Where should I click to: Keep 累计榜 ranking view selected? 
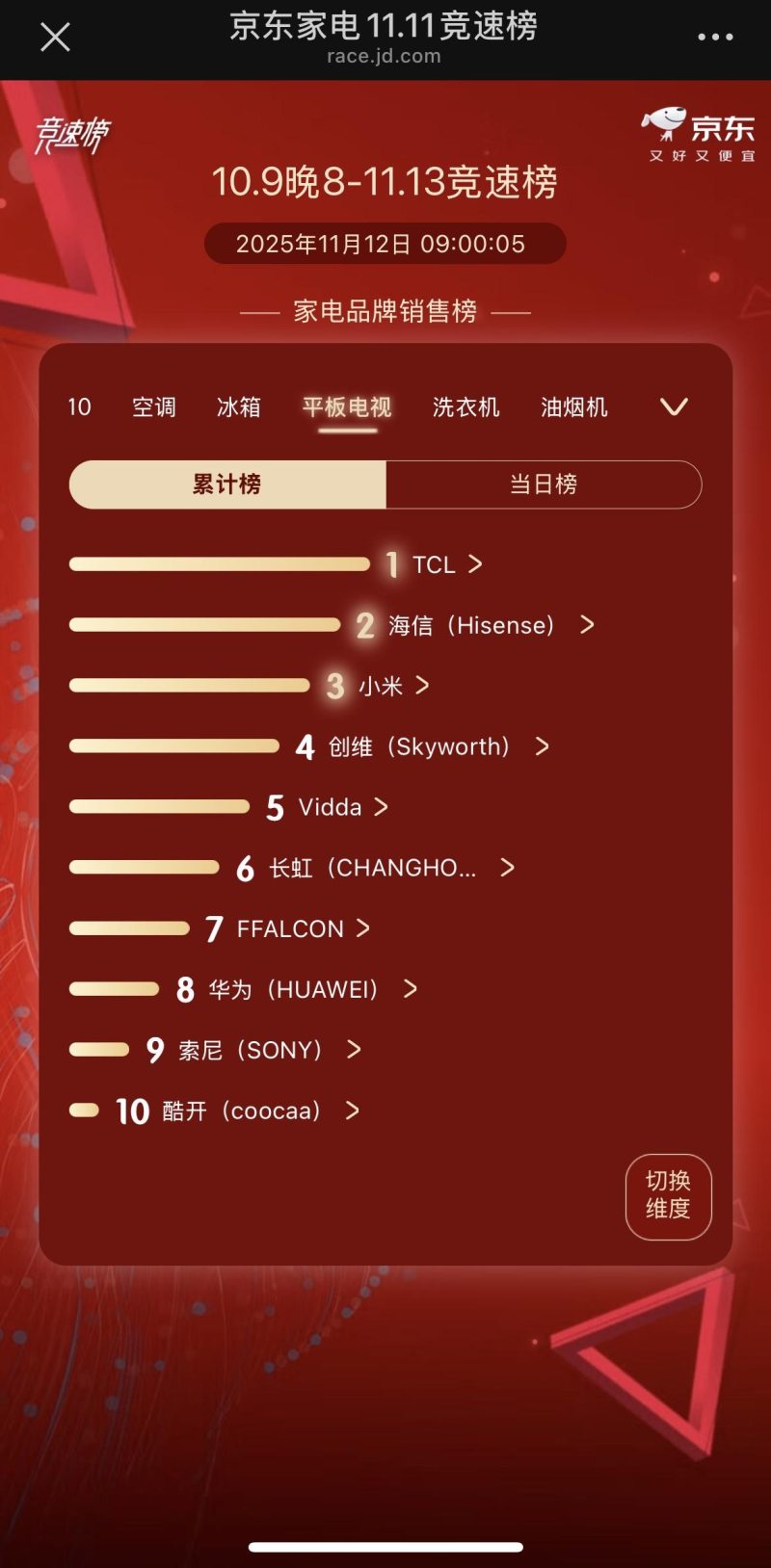227,484
